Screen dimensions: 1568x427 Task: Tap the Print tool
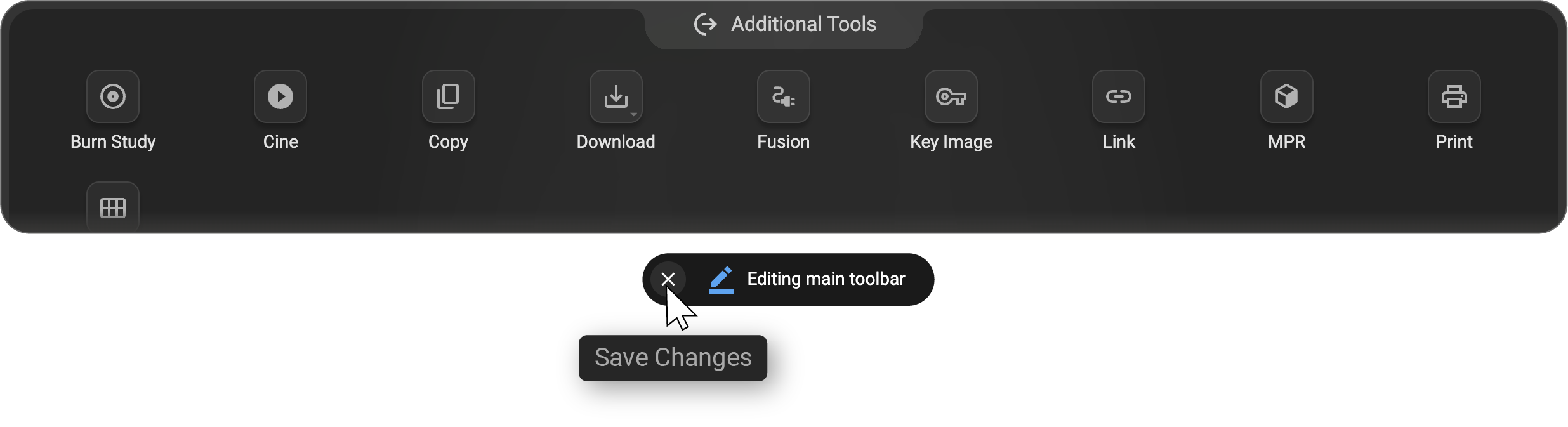[x=1454, y=96]
